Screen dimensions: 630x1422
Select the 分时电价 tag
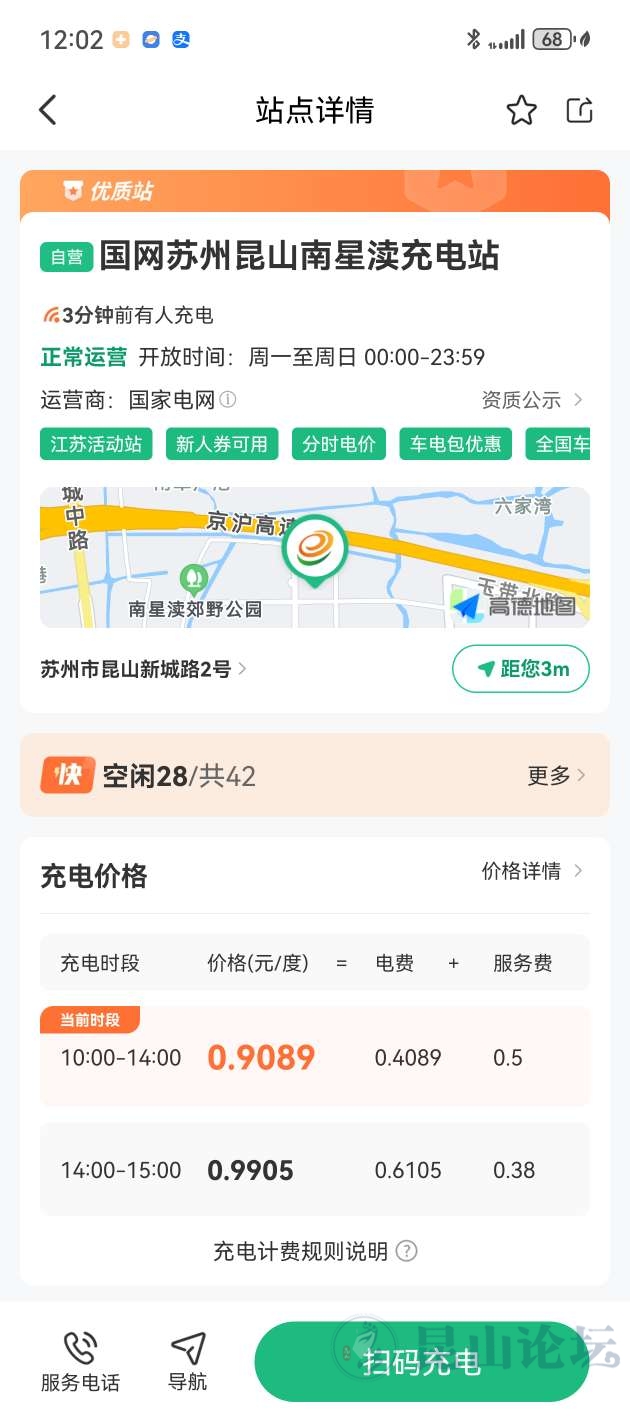339,444
